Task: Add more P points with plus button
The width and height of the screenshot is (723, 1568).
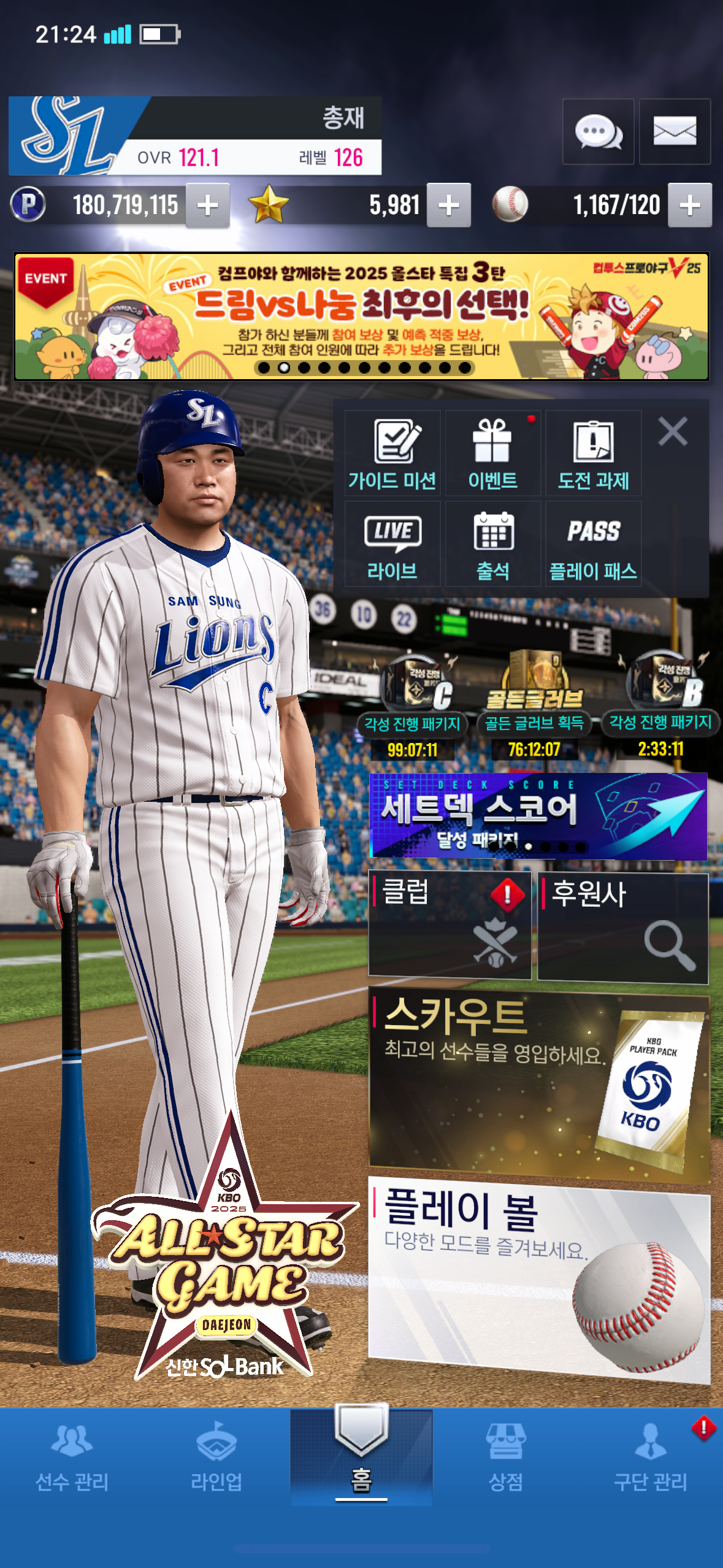Action: 208,206
